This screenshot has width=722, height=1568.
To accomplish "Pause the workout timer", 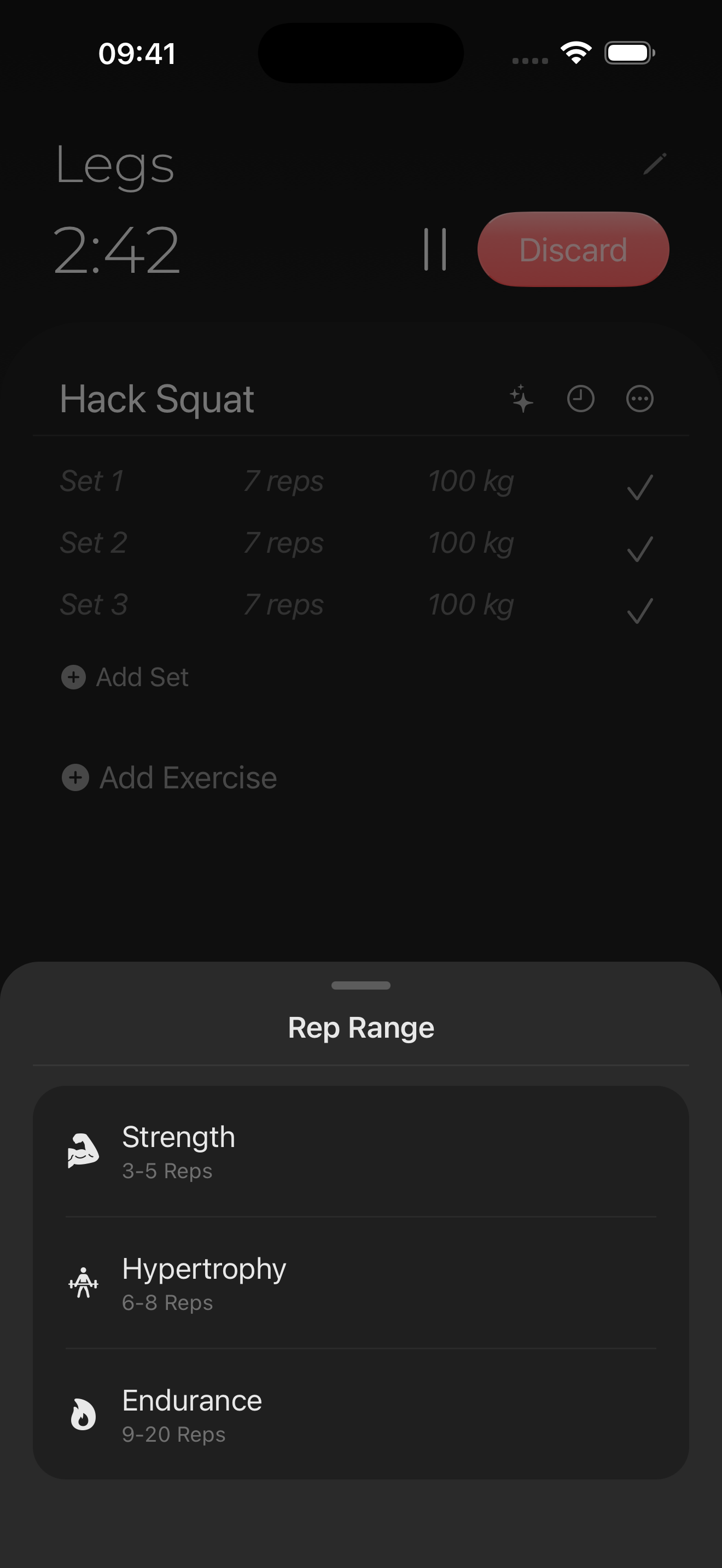I will click(435, 249).
